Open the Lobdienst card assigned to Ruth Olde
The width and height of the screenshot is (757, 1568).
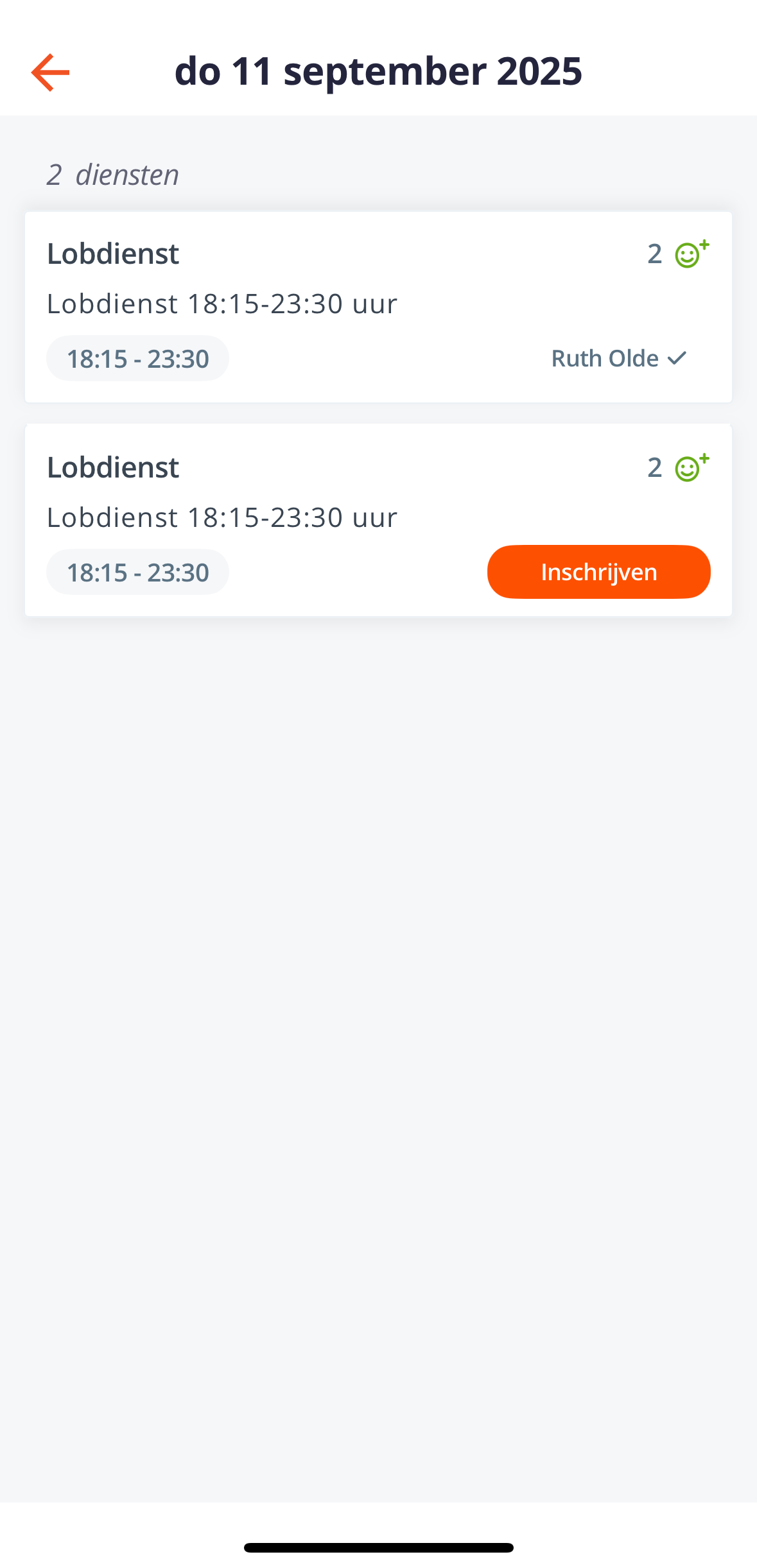coord(378,307)
